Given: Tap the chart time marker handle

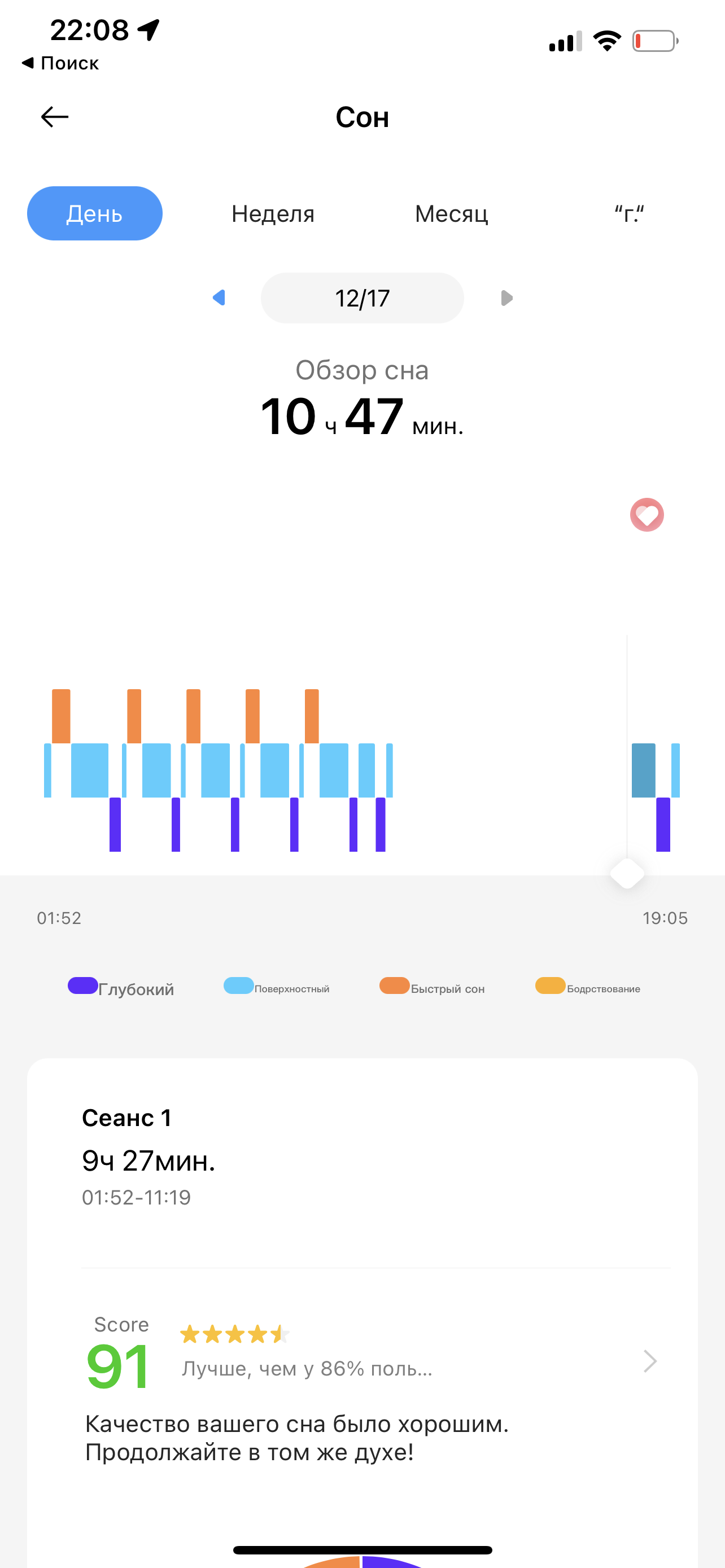Looking at the screenshot, I should (627, 874).
